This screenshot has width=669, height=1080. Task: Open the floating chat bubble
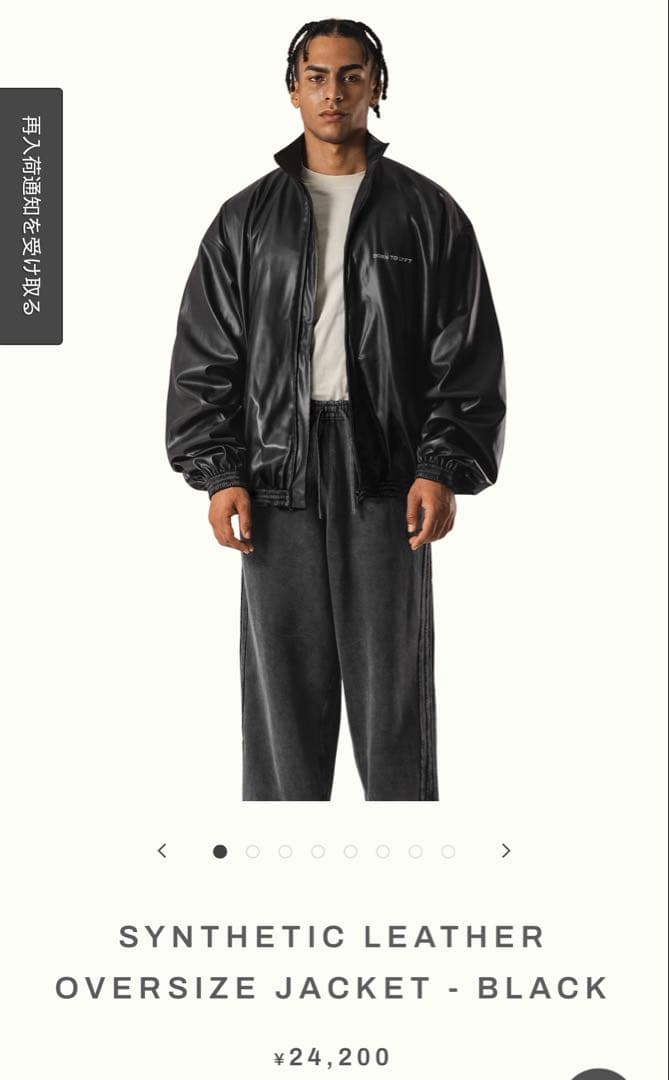600,1072
